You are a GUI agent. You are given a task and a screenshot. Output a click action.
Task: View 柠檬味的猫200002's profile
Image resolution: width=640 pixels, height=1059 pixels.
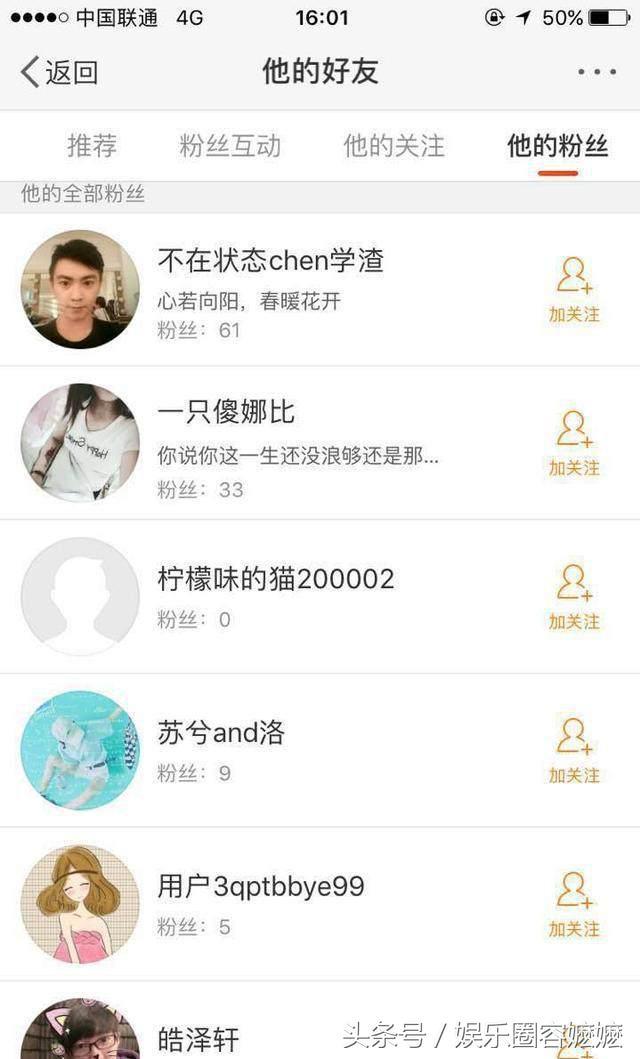click(276, 578)
